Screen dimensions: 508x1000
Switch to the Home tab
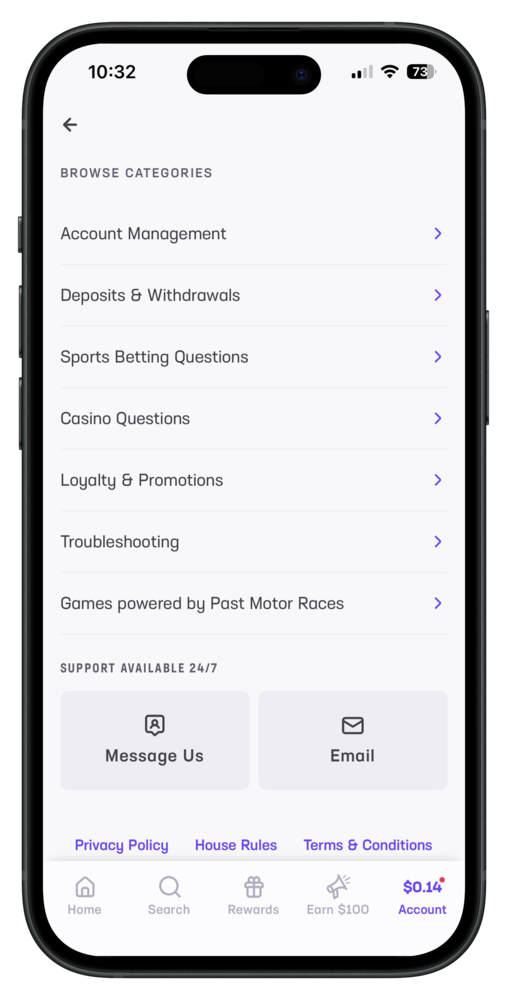click(85, 895)
